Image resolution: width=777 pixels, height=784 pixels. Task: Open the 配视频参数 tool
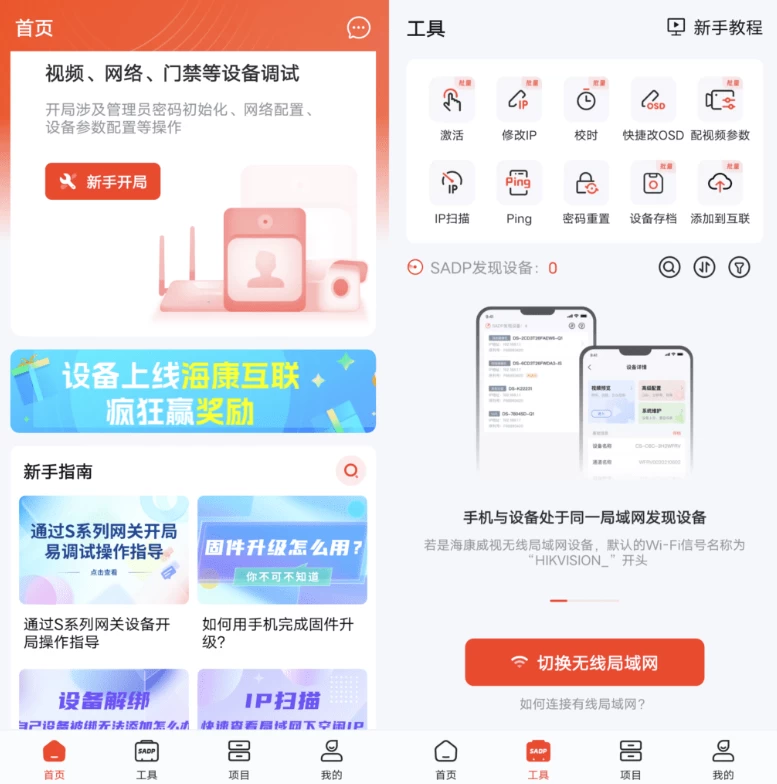pos(720,108)
